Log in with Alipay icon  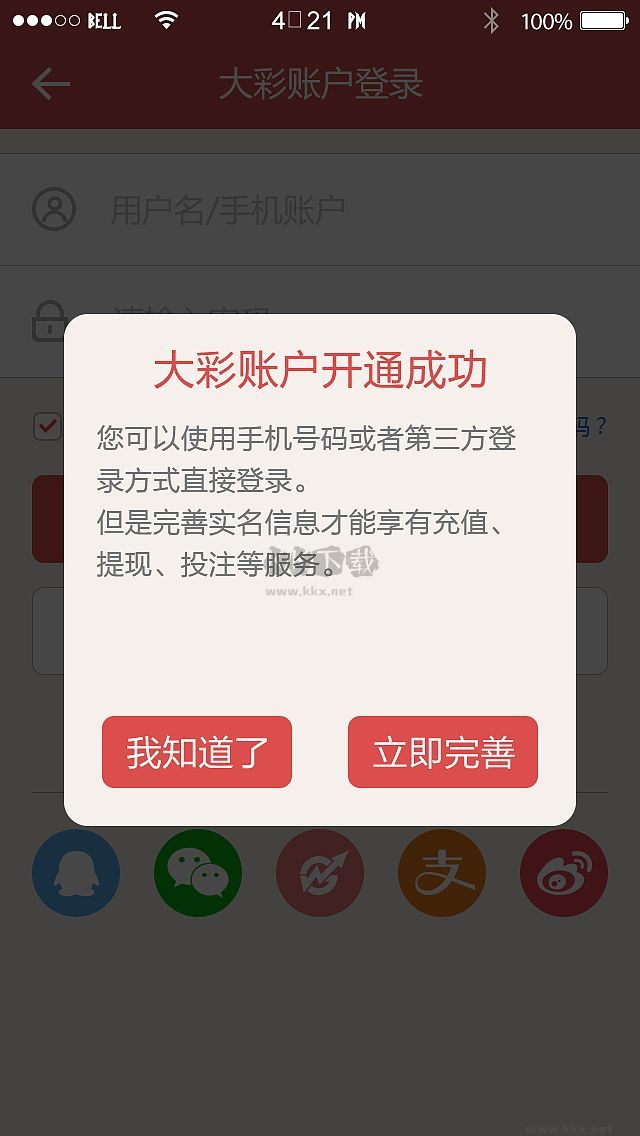[x=442, y=873]
